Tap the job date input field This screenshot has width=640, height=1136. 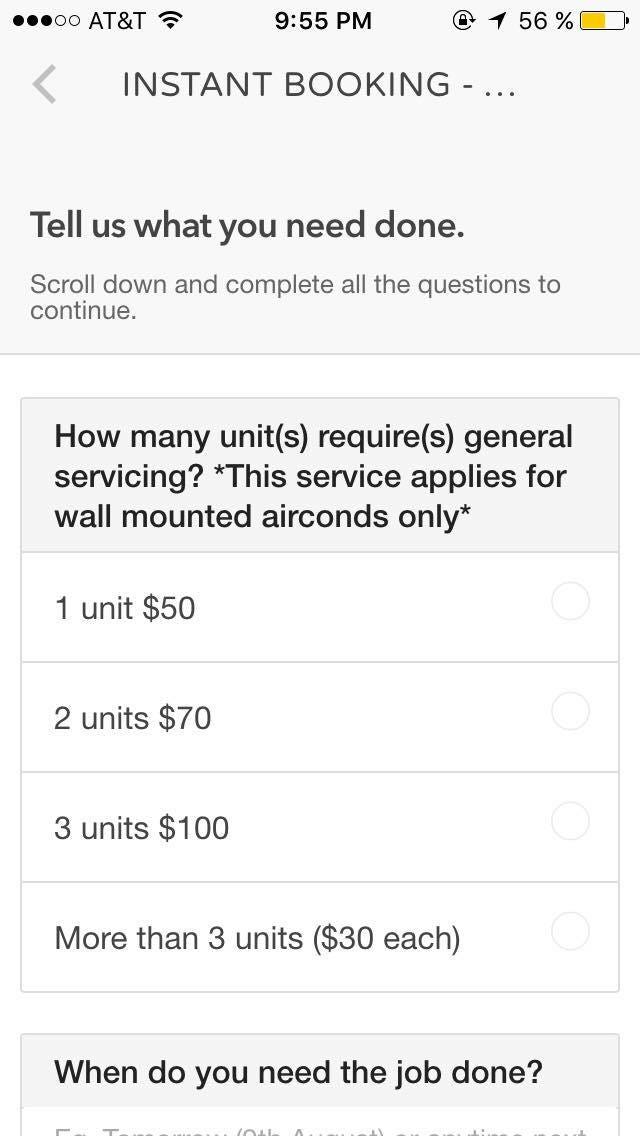[320, 1124]
